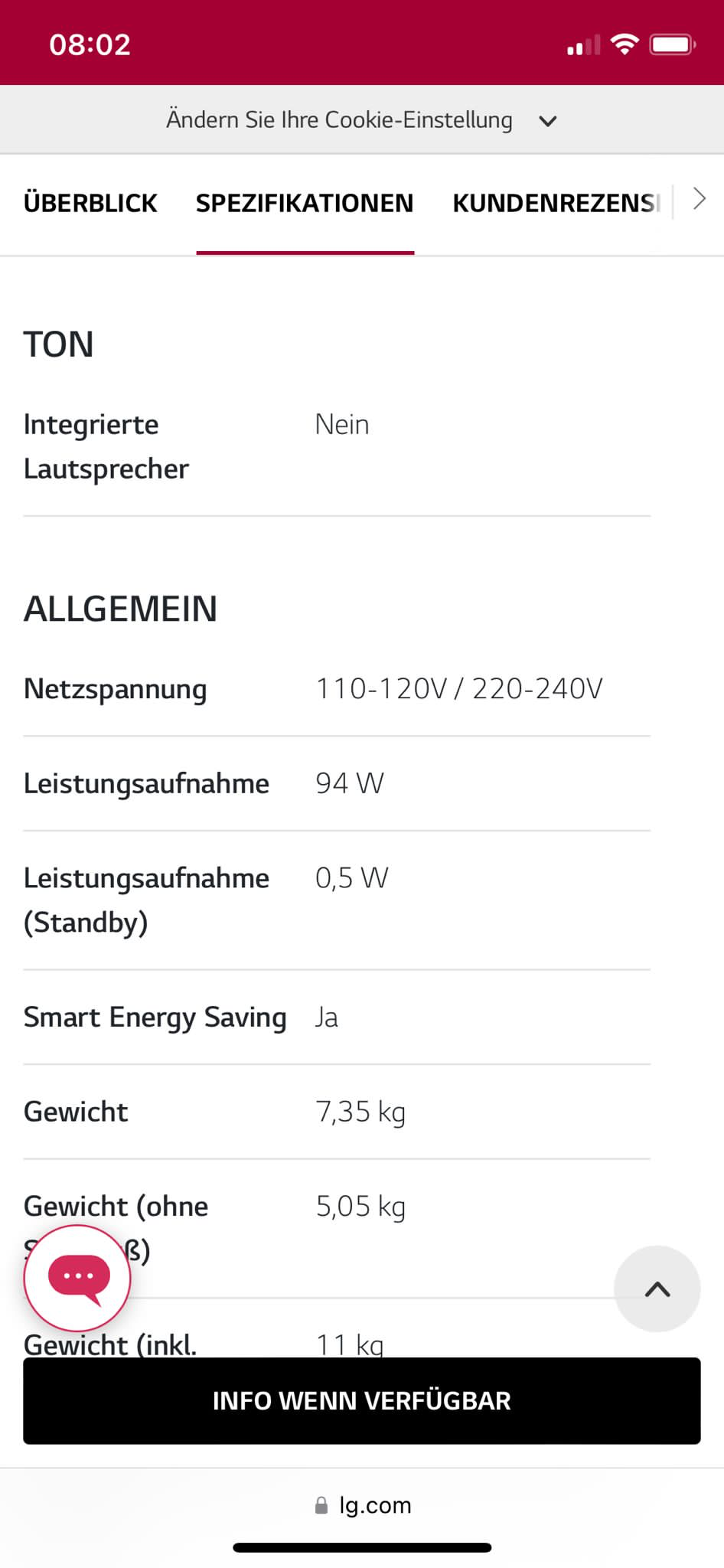This screenshot has width=724, height=1568.
Task: Select the Spezifikationen tab
Action: (x=305, y=203)
